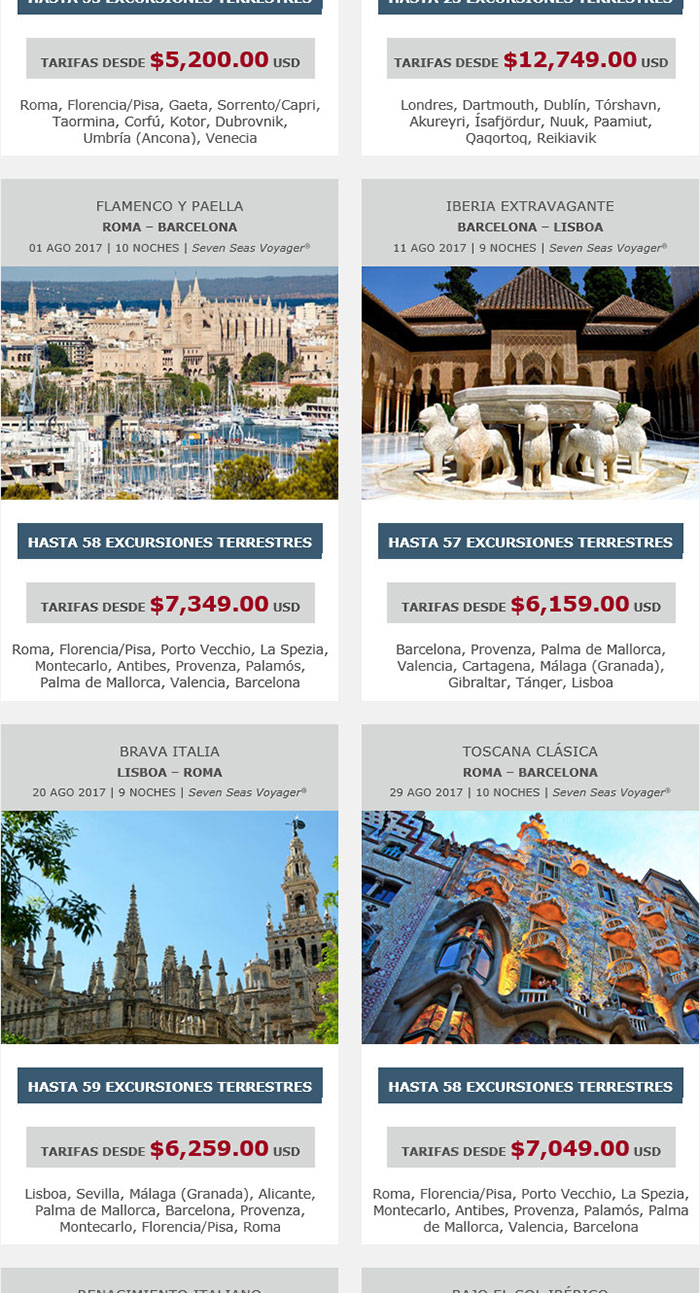Tap Hasta 59 Excursiones Terrestres button
This screenshot has width=700, height=1293.
click(x=170, y=1086)
